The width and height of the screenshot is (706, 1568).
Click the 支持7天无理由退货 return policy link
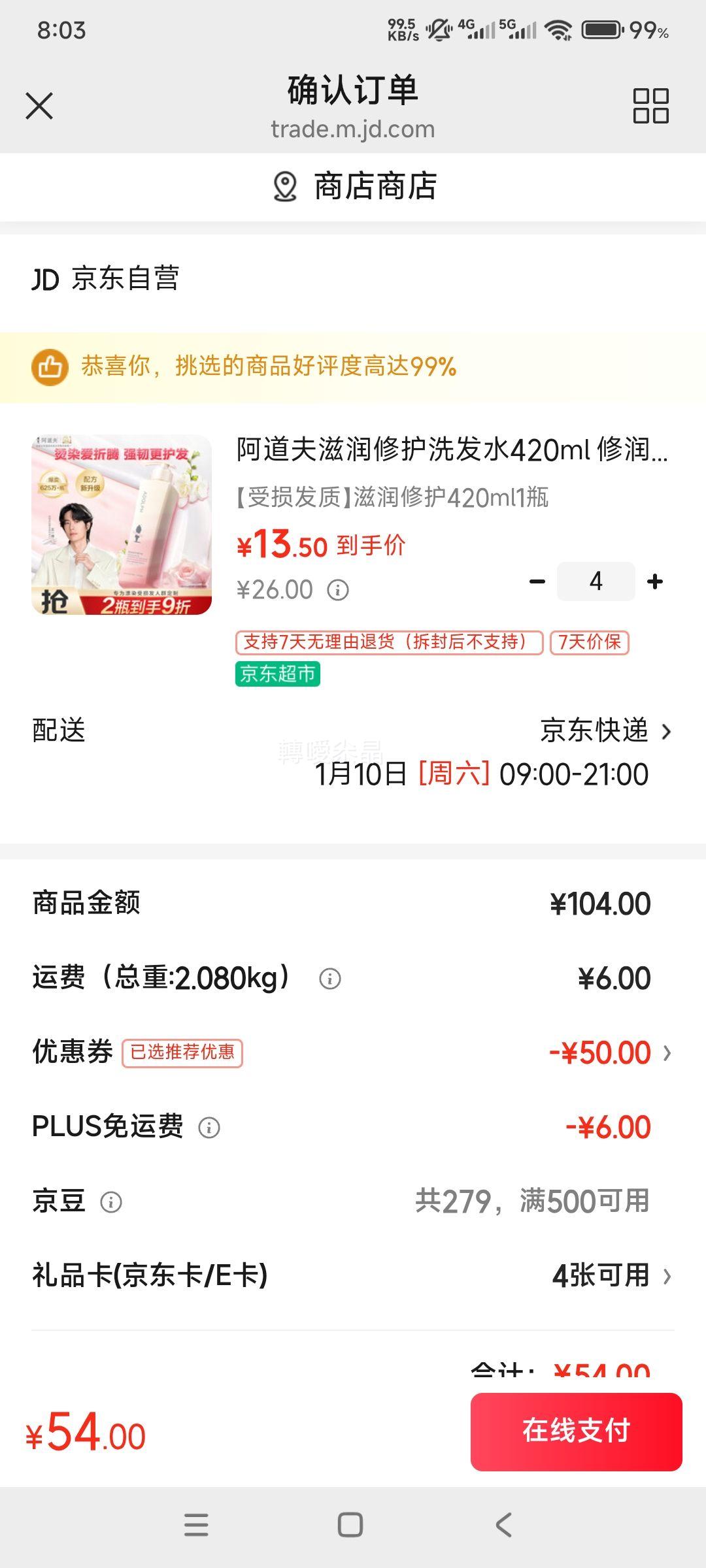388,644
